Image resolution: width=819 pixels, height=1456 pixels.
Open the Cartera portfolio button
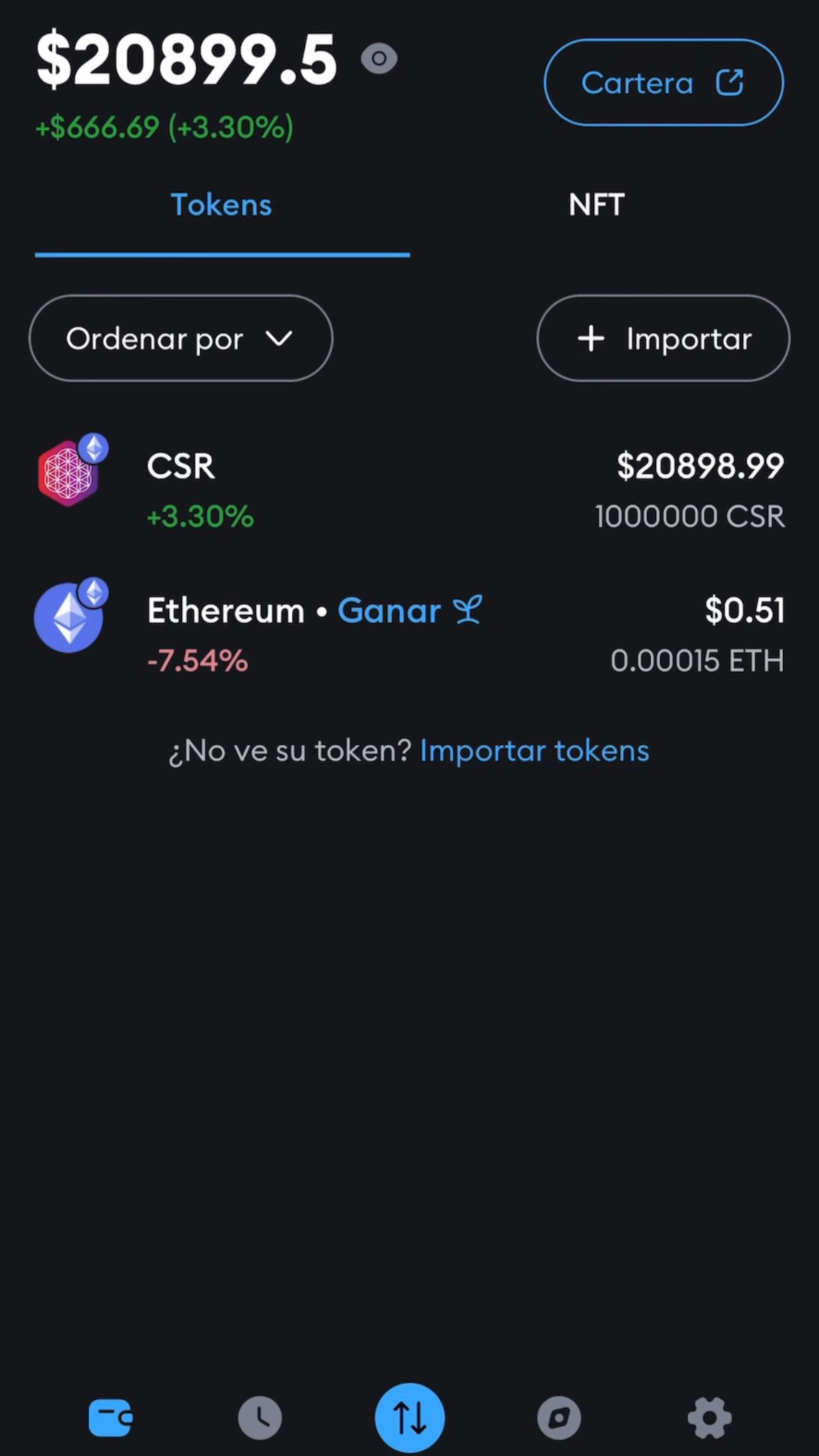[663, 83]
